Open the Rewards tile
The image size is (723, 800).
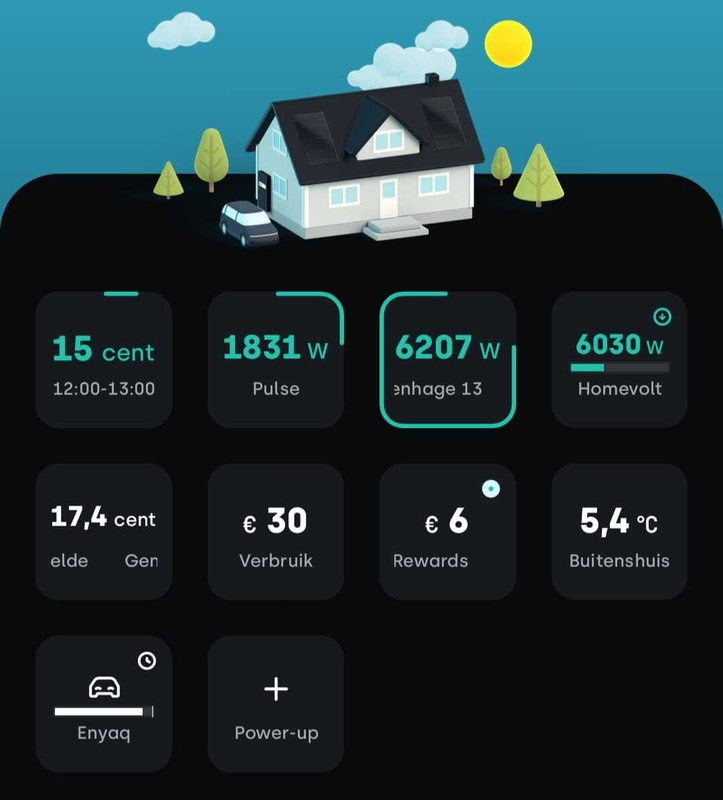[448, 532]
